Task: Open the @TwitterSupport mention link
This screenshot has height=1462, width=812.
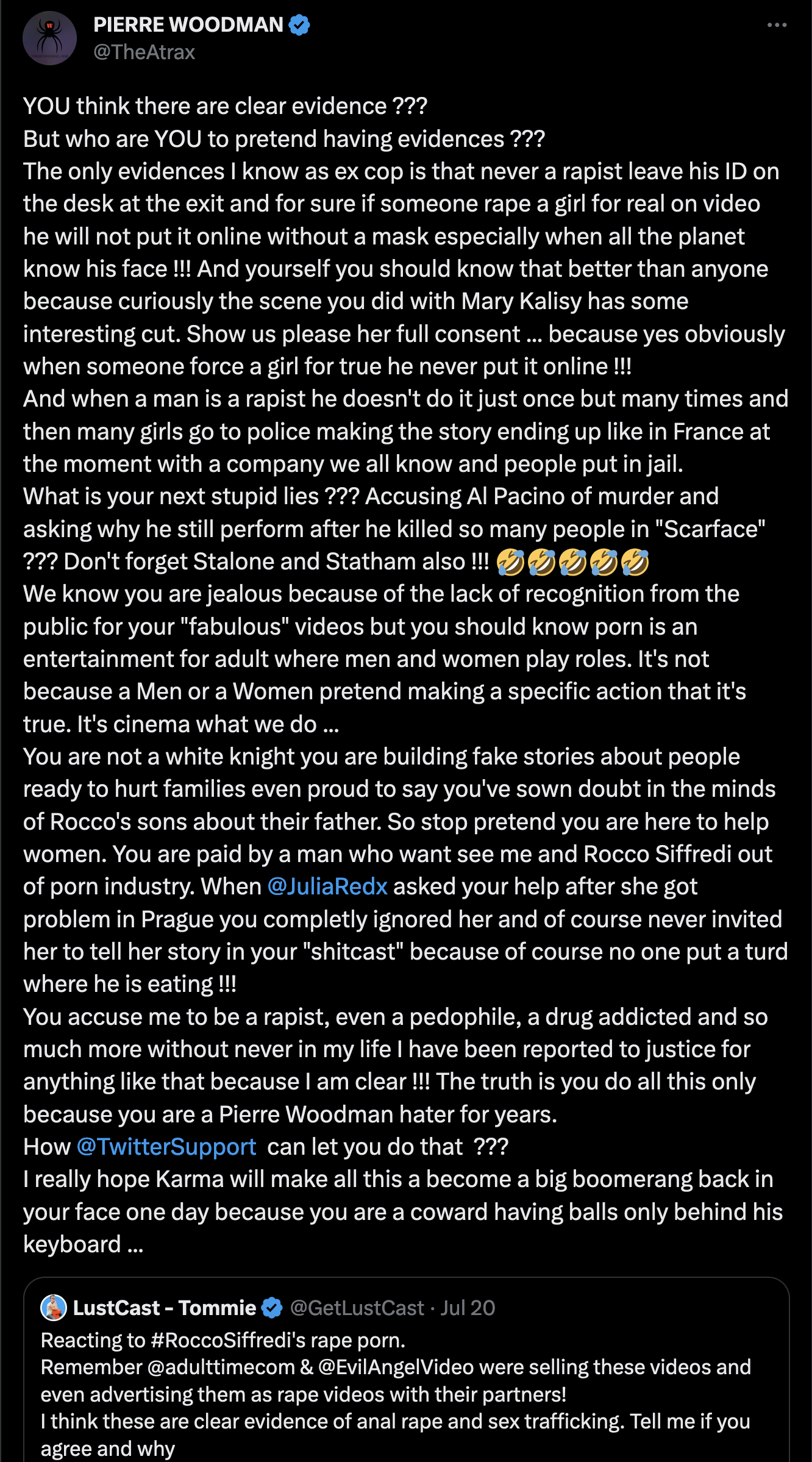Action: (166, 1146)
